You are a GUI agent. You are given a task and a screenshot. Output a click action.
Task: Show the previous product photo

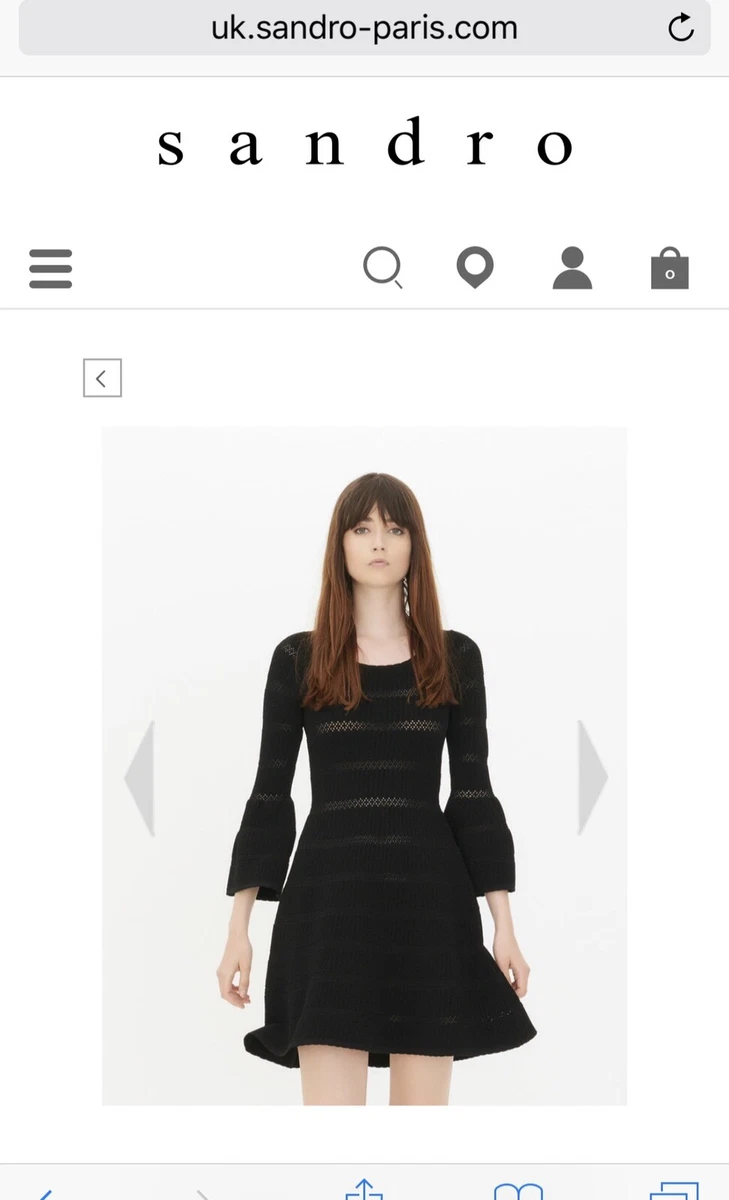tap(140, 777)
